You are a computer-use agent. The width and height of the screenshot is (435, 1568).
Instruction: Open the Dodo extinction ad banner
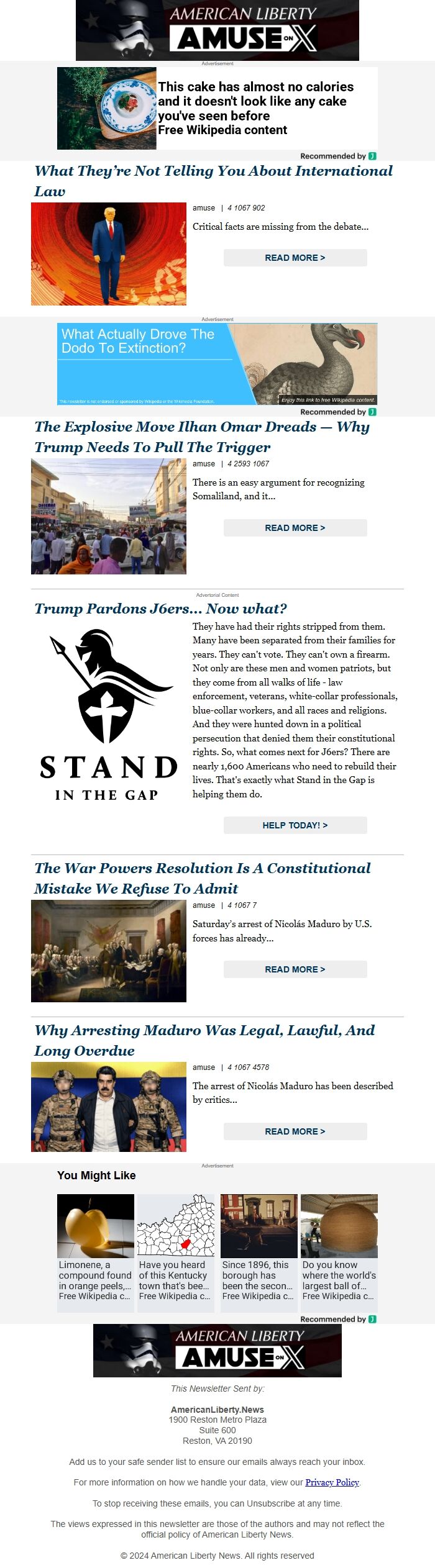pyautogui.click(x=217, y=364)
